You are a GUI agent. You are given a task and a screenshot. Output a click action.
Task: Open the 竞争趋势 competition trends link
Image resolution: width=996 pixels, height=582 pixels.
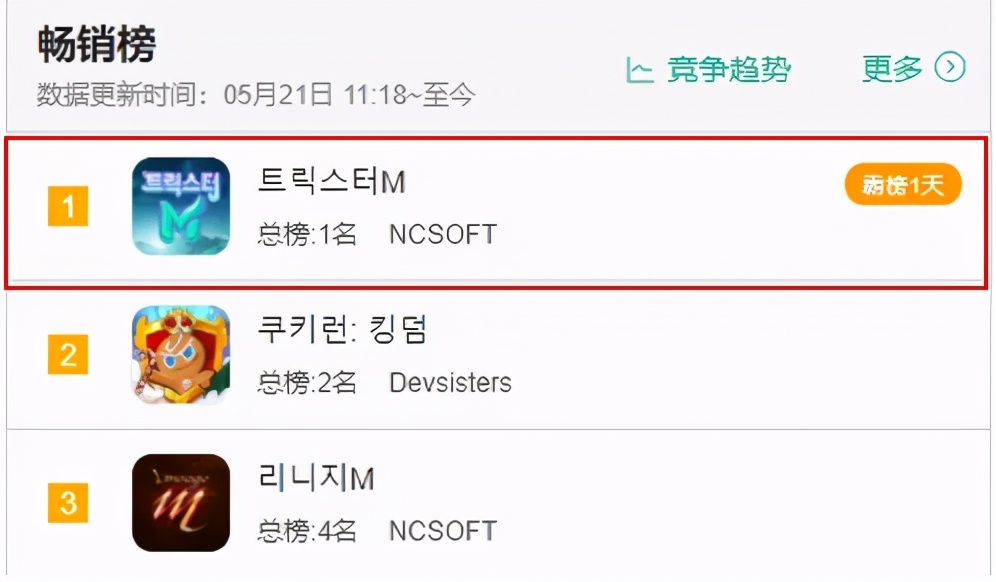tap(709, 70)
